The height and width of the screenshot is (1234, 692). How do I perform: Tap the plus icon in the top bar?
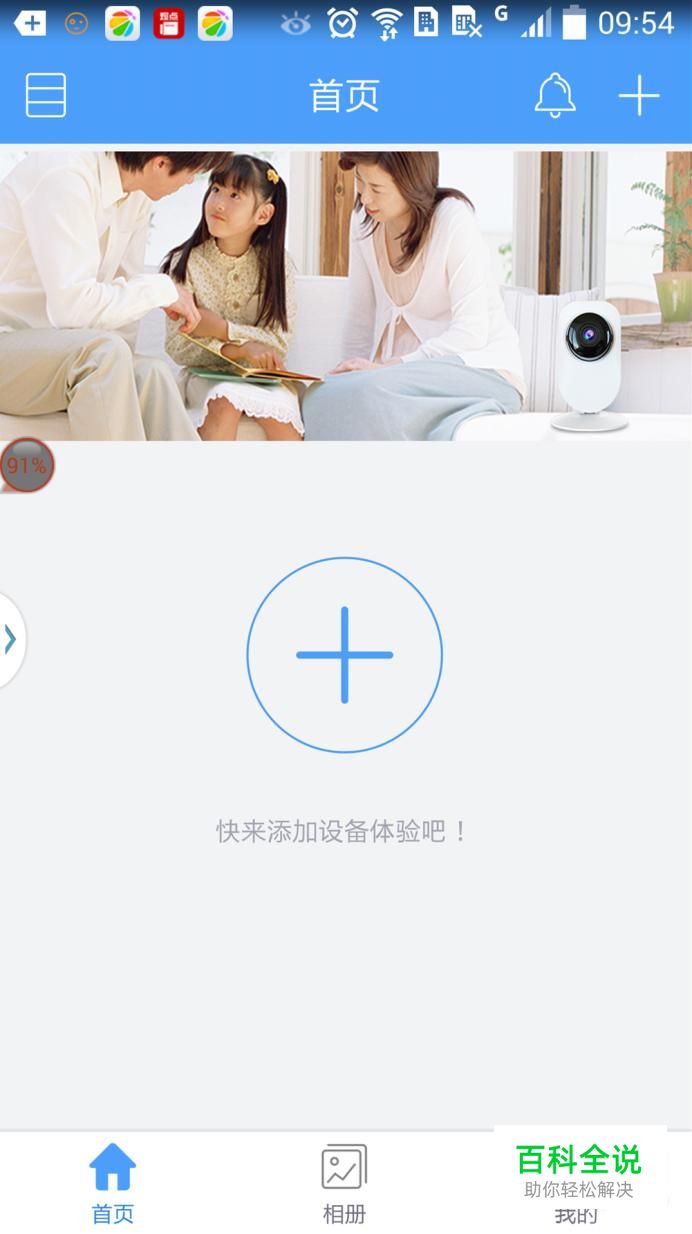pos(639,96)
